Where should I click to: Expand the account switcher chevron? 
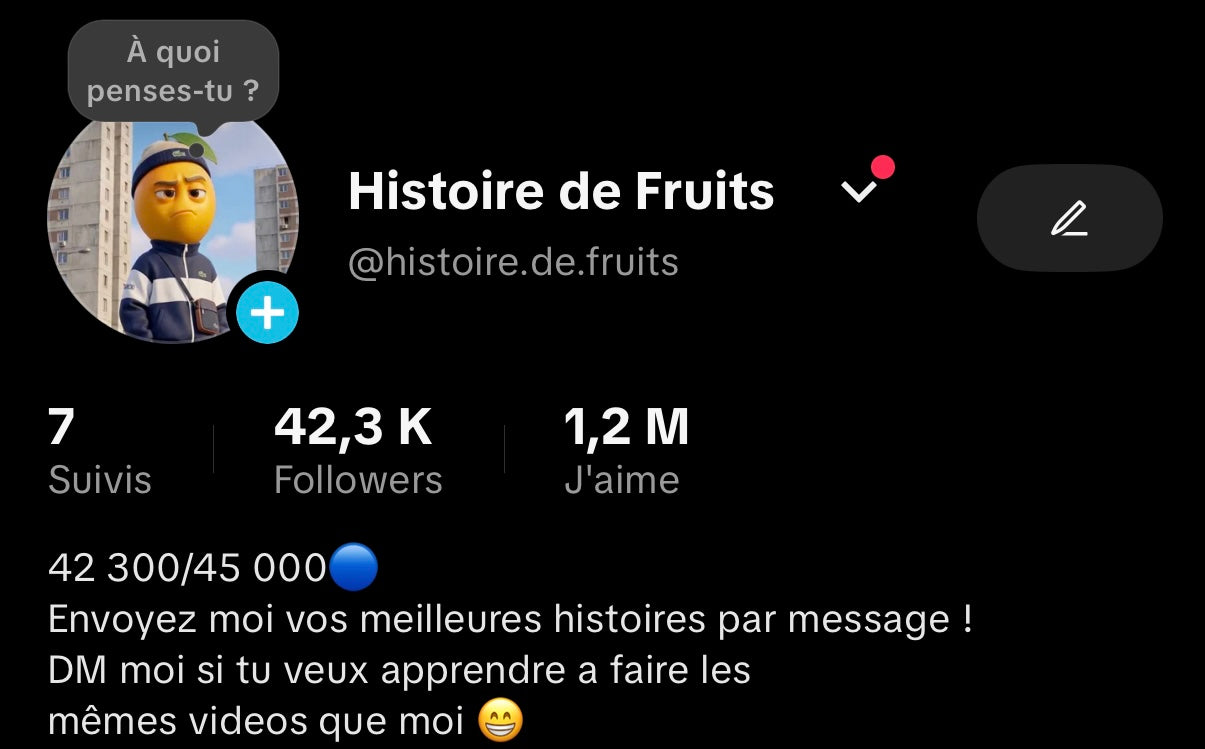tap(859, 191)
